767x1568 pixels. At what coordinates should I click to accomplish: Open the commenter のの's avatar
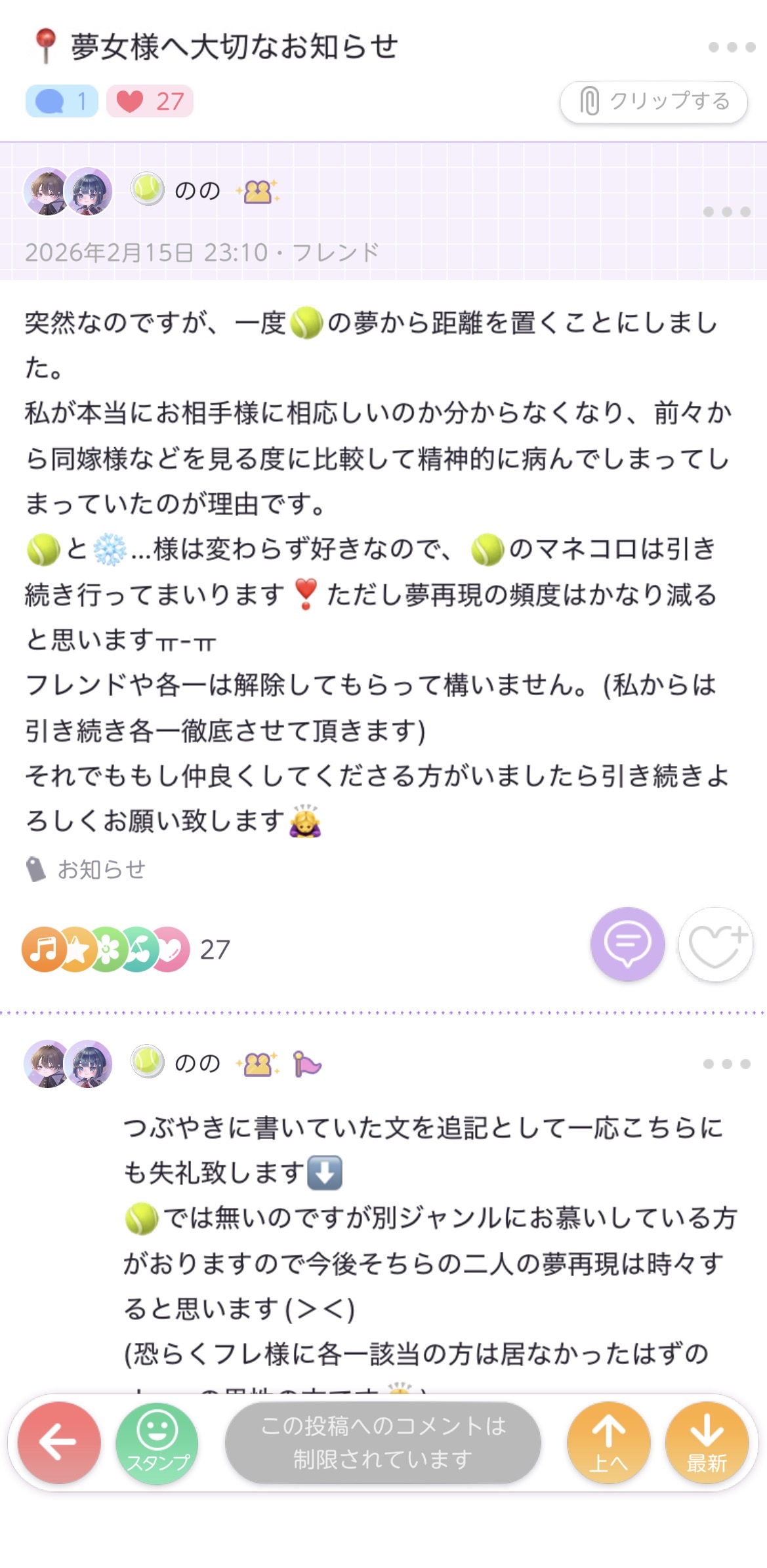point(68,1064)
